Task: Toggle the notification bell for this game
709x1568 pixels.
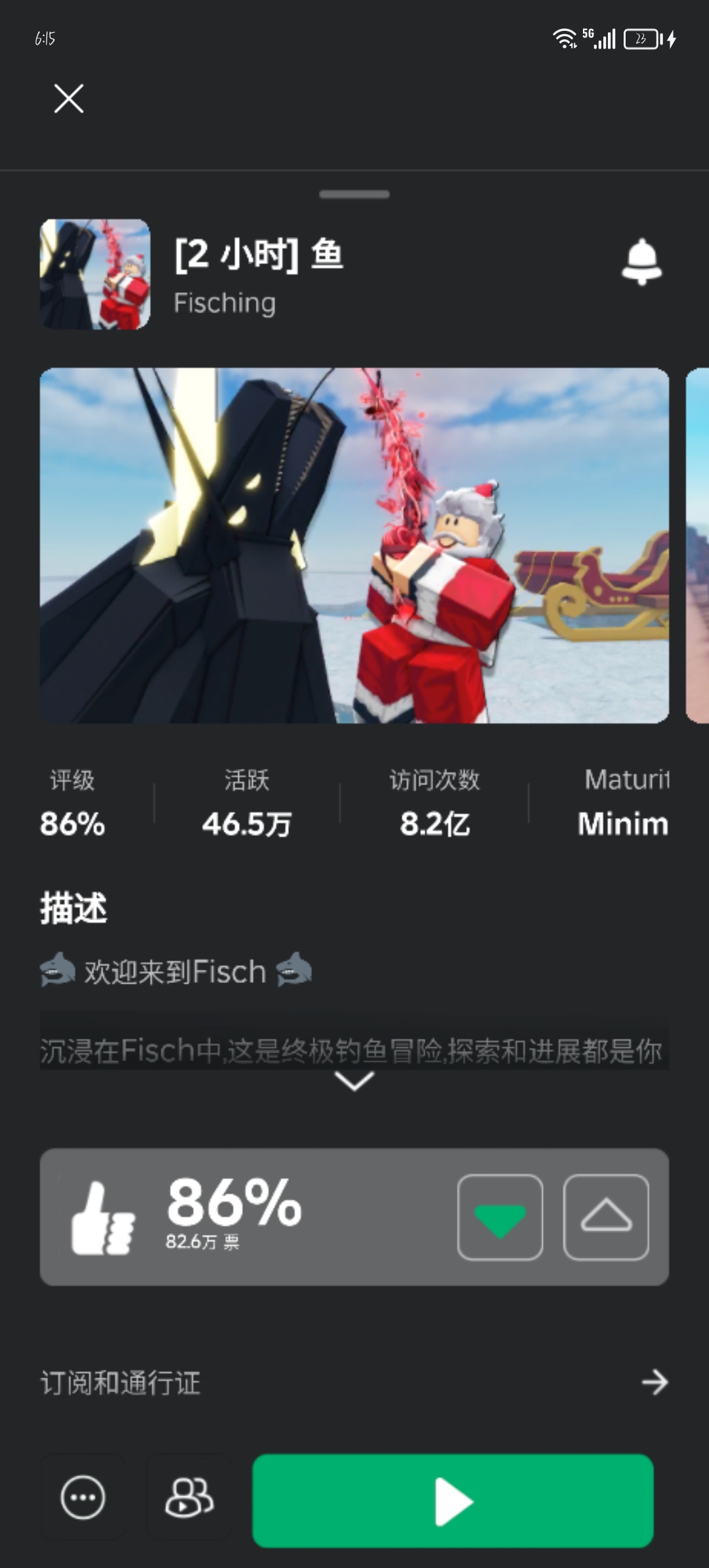Action: (641, 261)
